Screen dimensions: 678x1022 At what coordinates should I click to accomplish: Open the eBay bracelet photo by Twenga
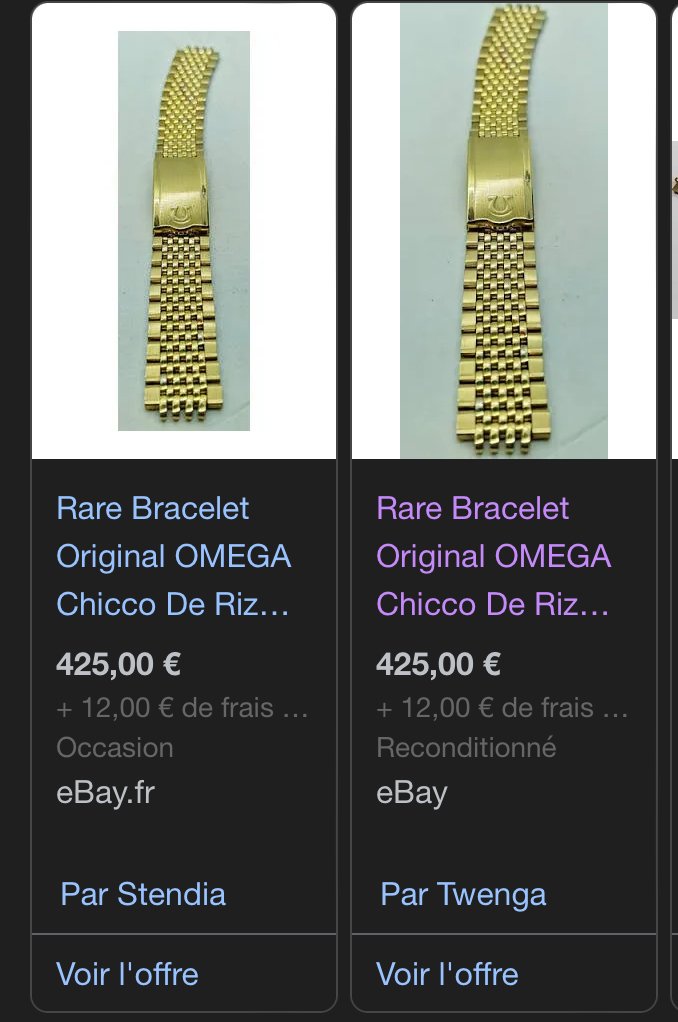click(504, 231)
